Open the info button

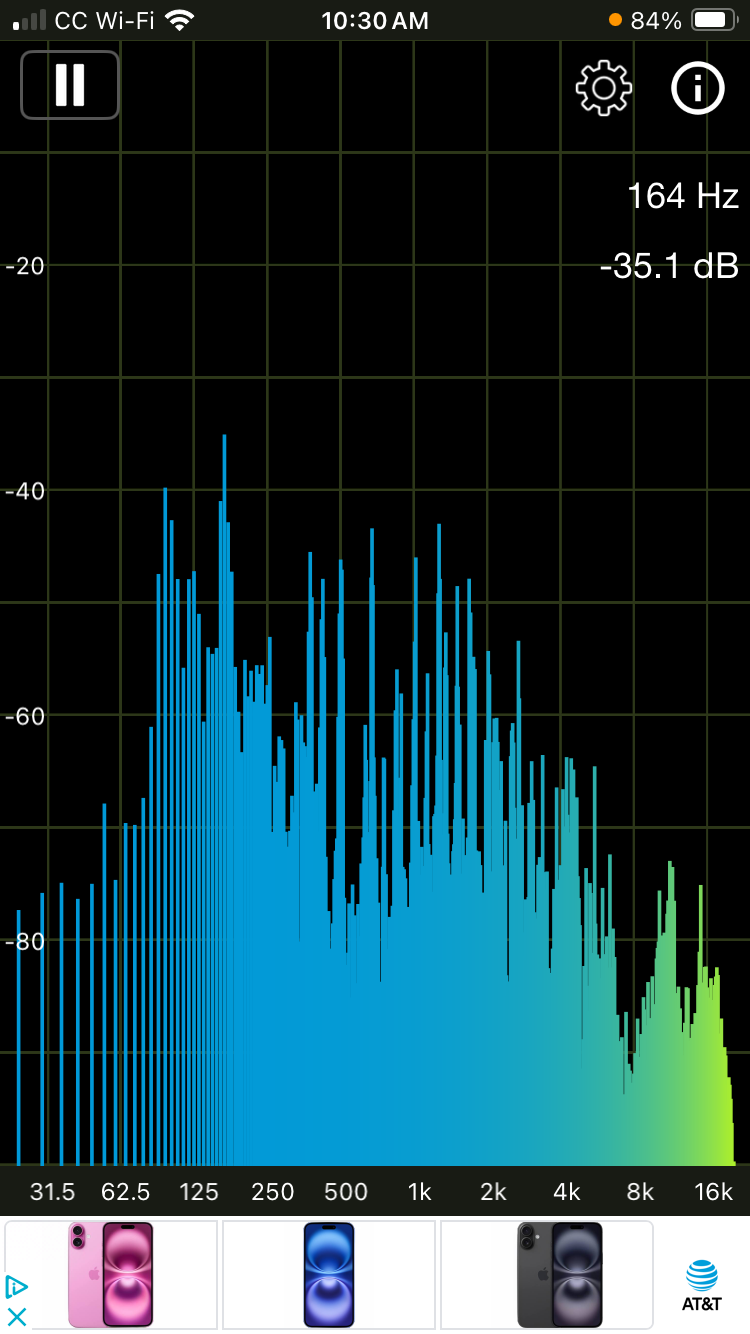point(697,88)
